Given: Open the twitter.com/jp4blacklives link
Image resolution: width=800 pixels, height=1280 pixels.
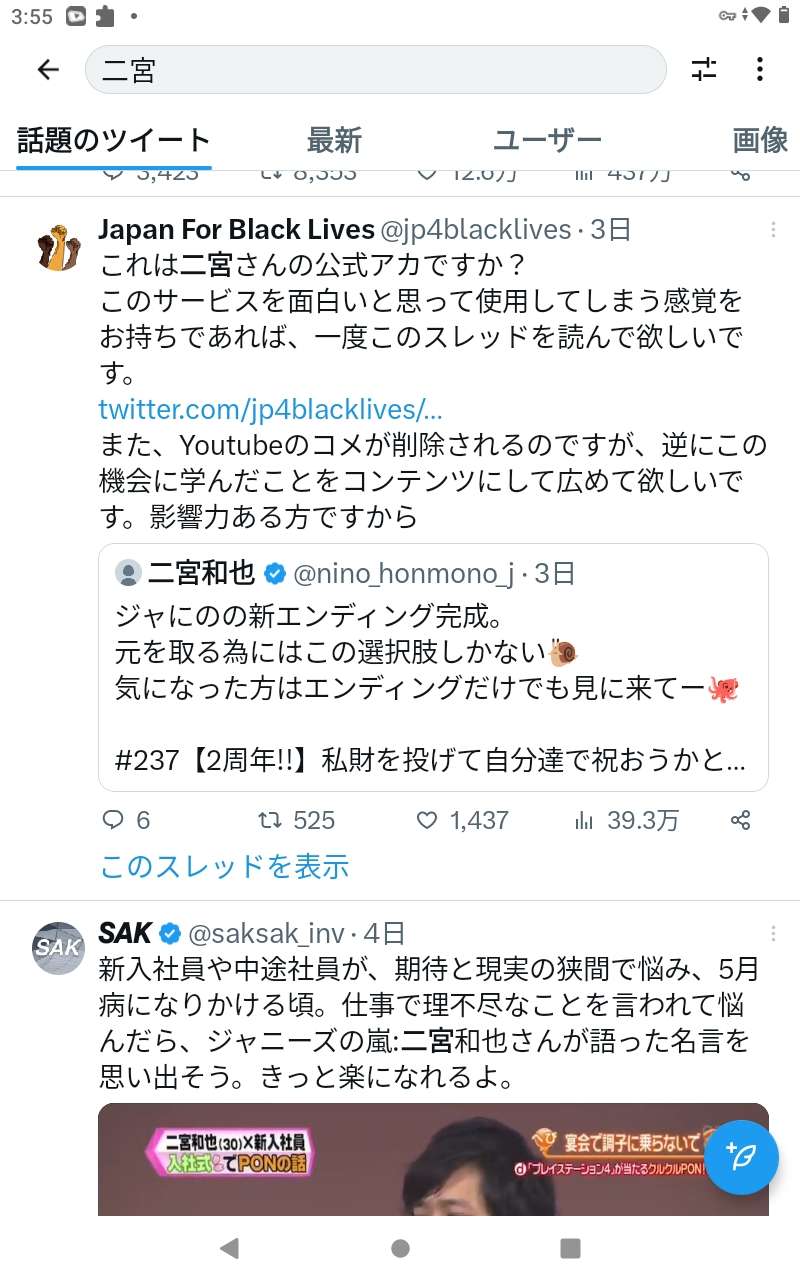Looking at the screenshot, I should coord(270,409).
